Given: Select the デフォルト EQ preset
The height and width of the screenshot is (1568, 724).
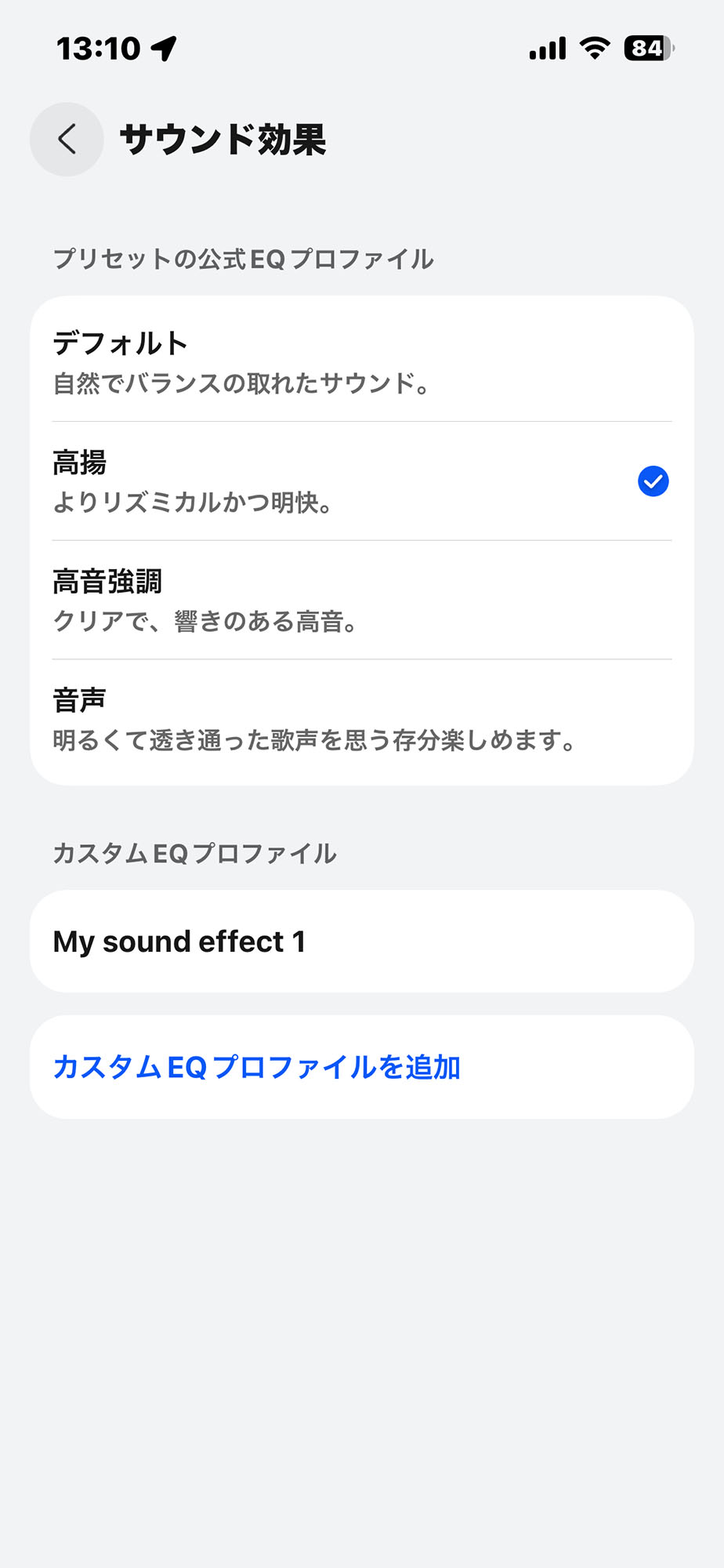Looking at the screenshot, I should click(x=360, y=362).
